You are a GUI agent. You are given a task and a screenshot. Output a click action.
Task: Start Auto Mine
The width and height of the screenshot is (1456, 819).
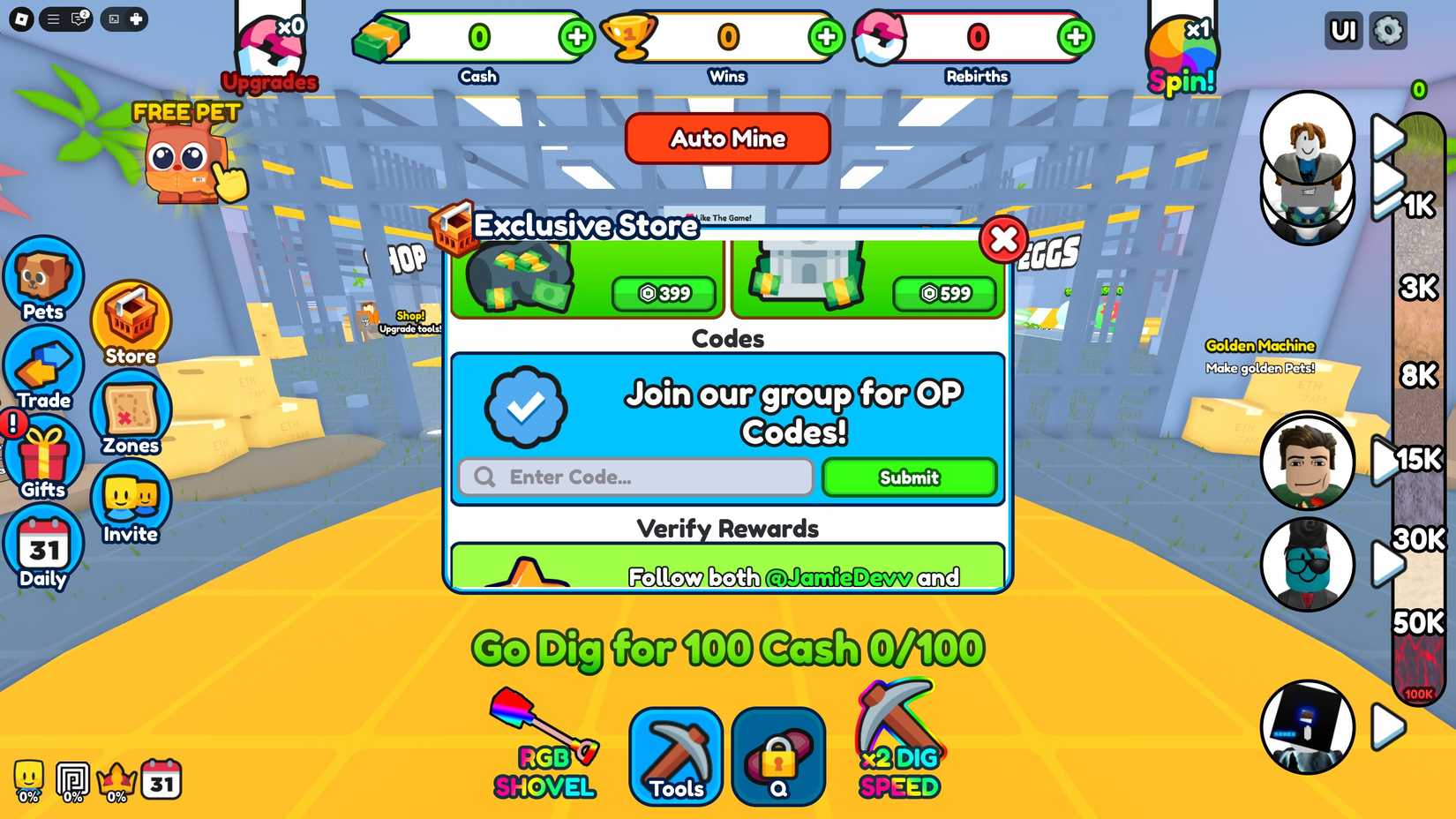(727, 139)
